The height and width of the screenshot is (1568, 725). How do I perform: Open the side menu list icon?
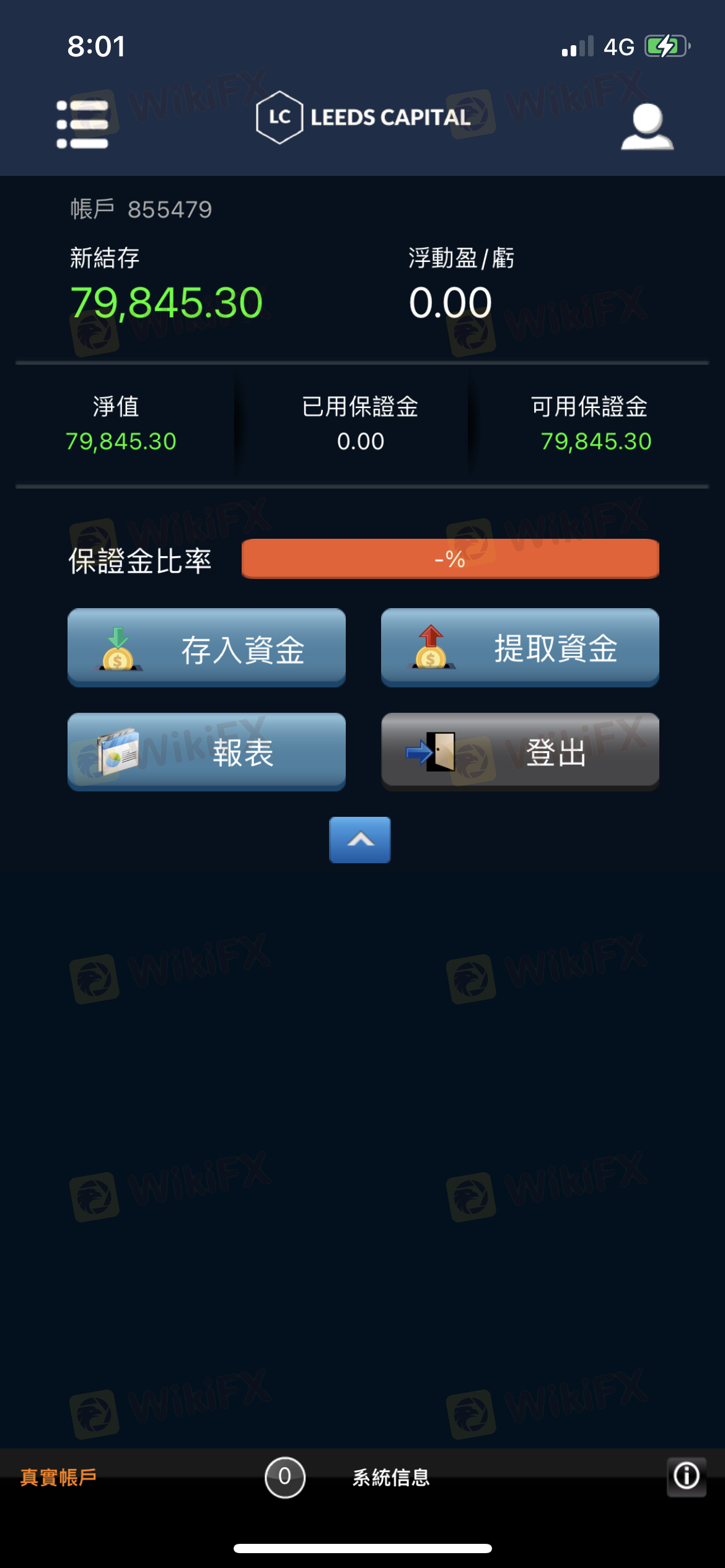82,124
